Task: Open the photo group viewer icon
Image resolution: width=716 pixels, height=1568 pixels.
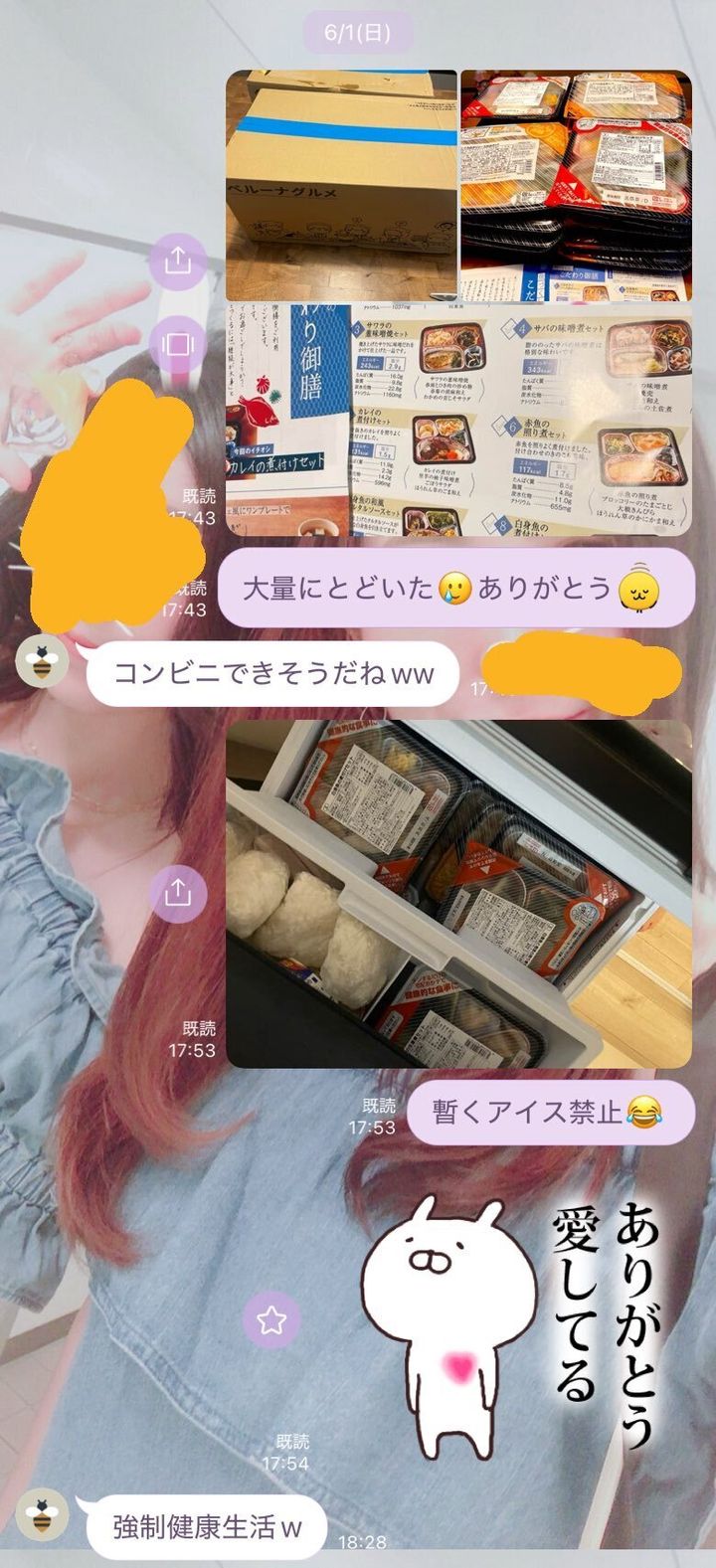Action: pos(178,345)
